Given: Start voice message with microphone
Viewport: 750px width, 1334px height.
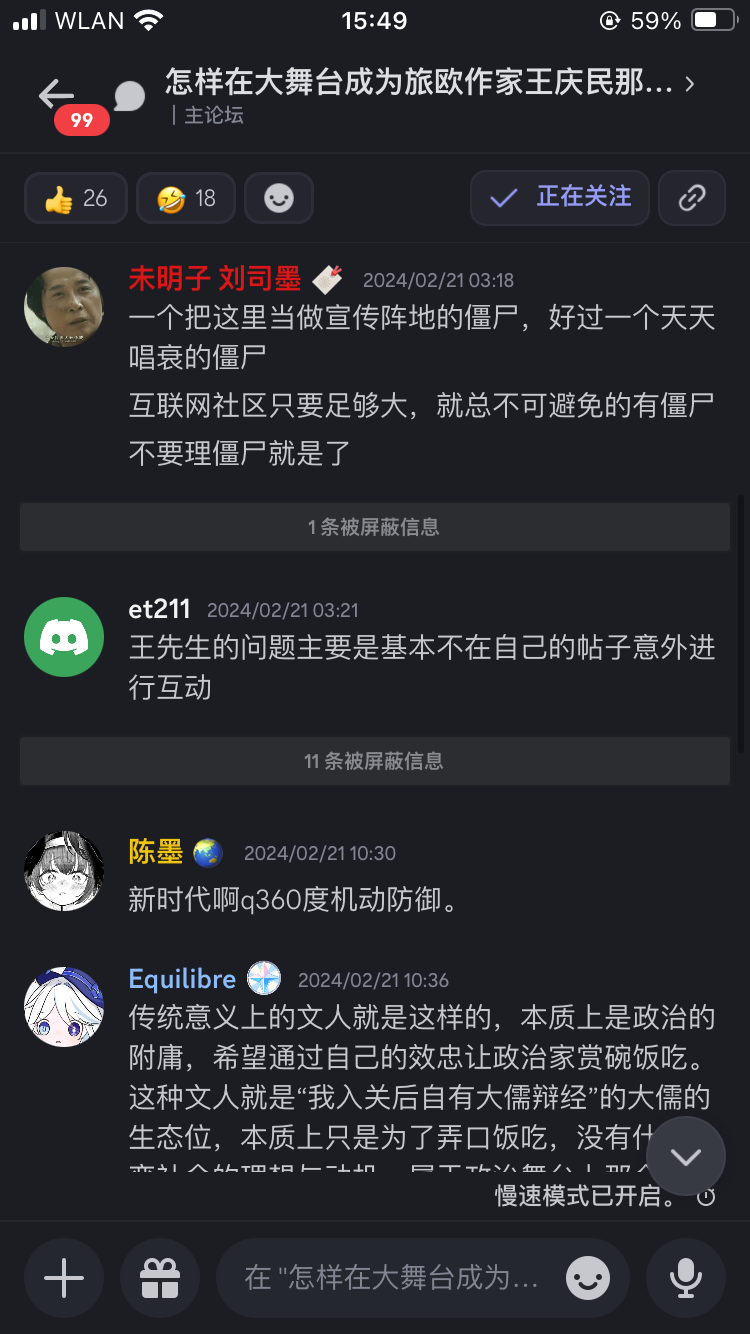Looking at the screenshot, I should (x=685, y=1278).
